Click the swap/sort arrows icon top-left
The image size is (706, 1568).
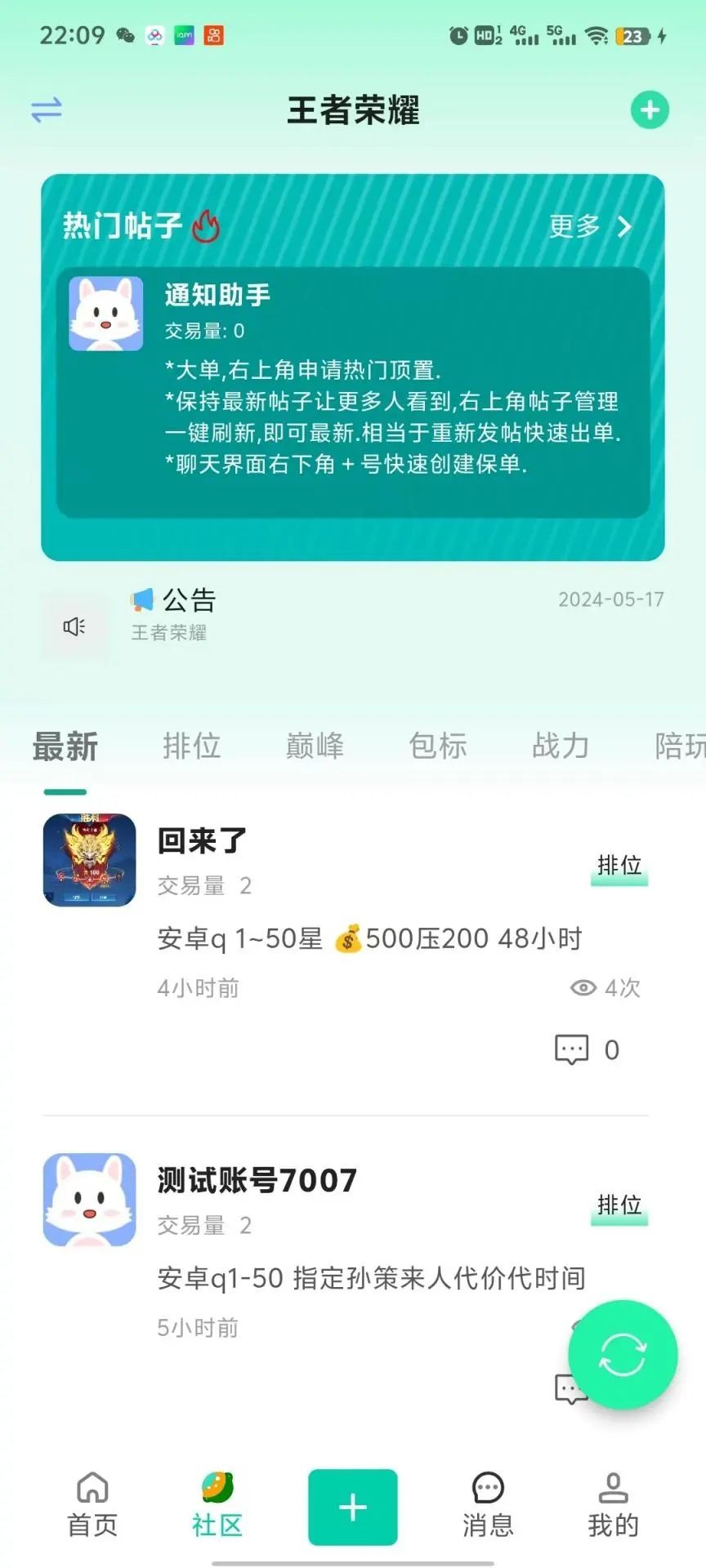[45, 110]
